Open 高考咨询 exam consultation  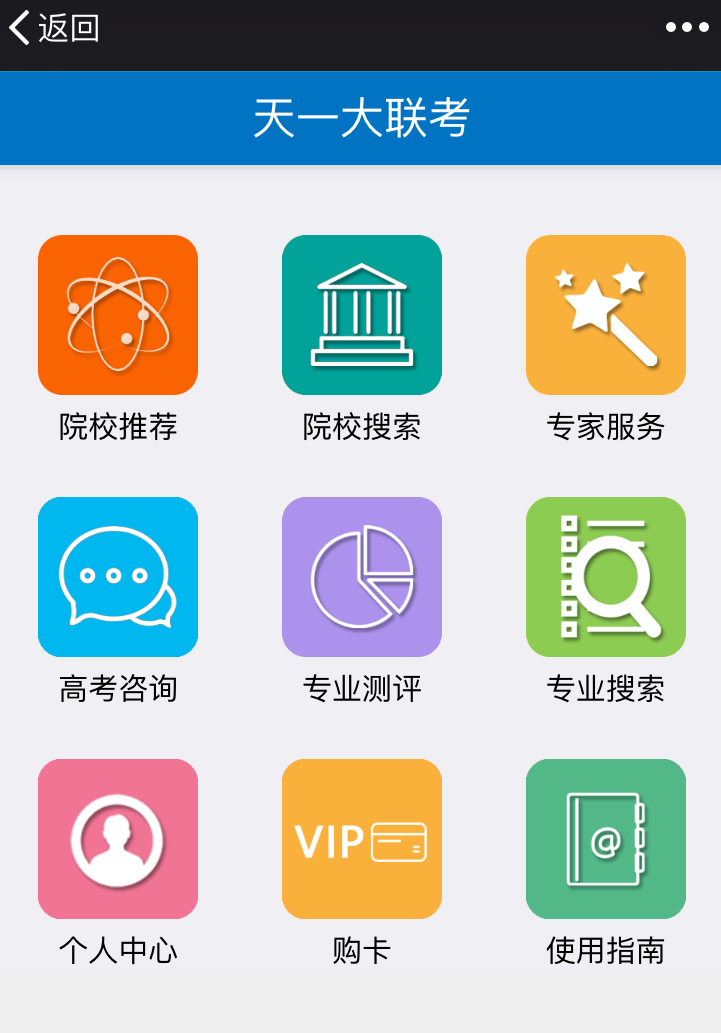click(118, 577)
